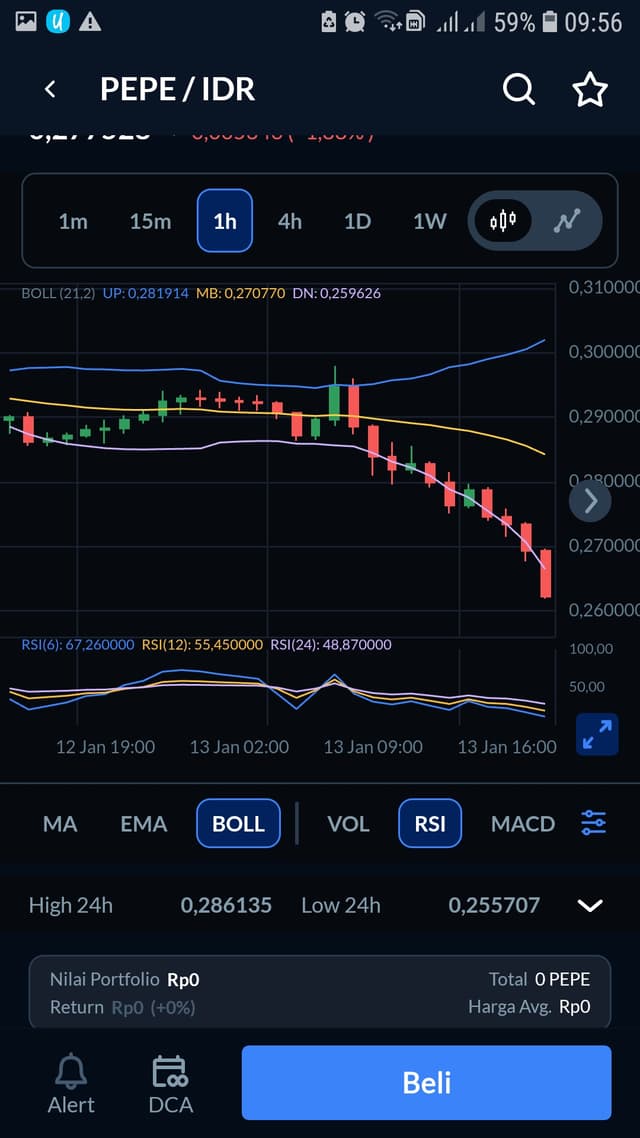Select the 15m timeframe
This screenshot has width=640, height=1138.
[x=150, y=221]
